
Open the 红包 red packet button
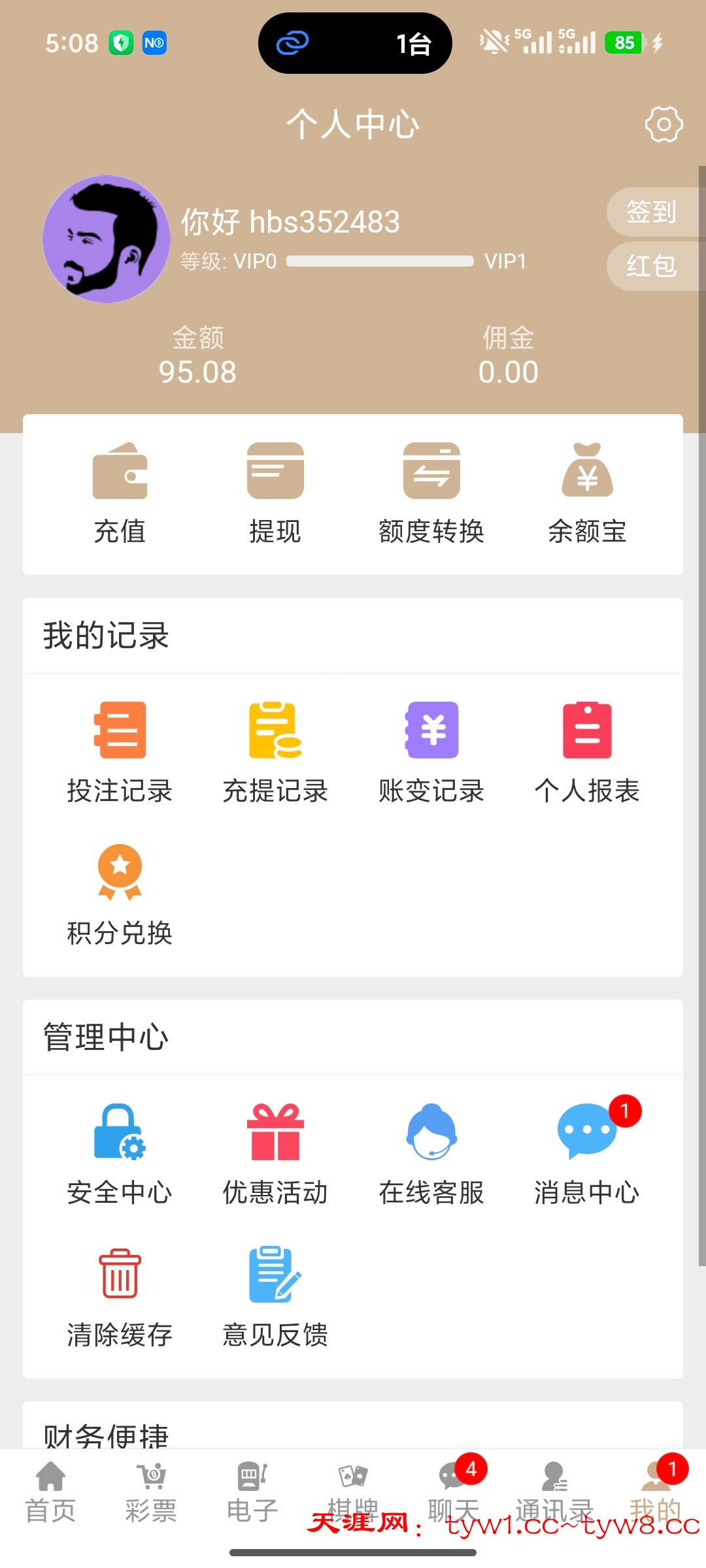(x=652, y=266)
